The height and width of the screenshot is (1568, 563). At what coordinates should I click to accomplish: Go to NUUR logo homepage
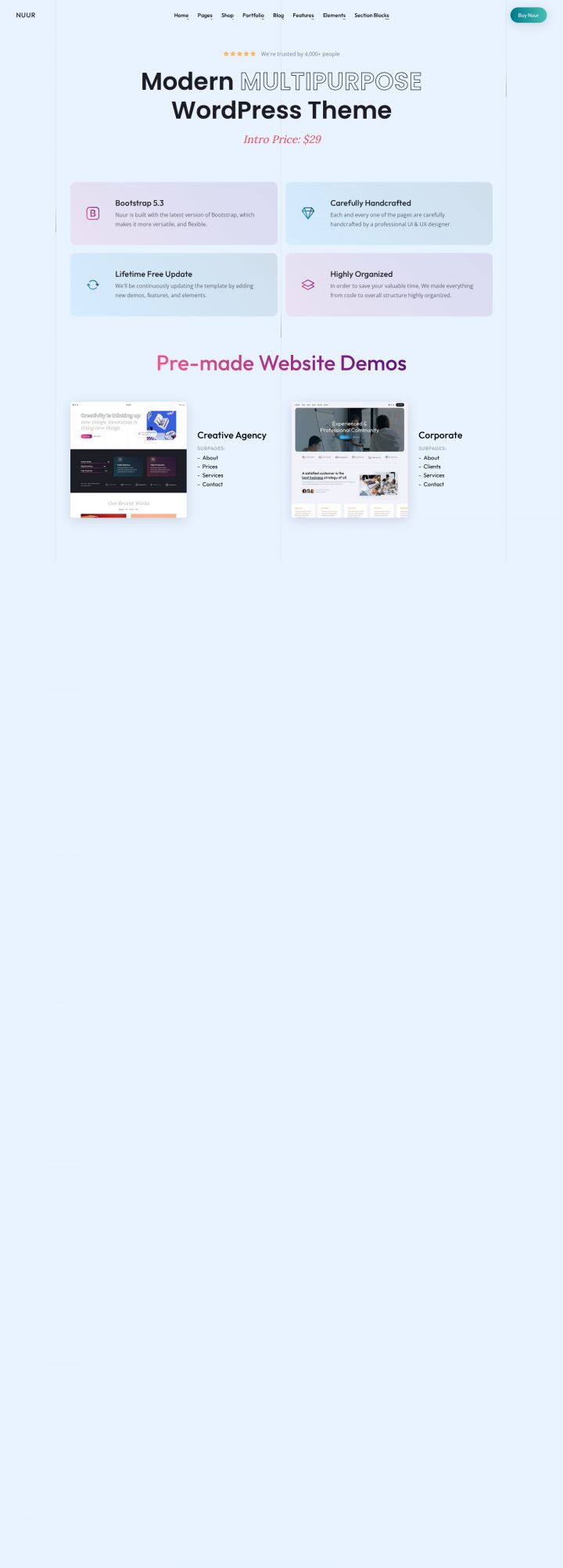coord(26,16)
